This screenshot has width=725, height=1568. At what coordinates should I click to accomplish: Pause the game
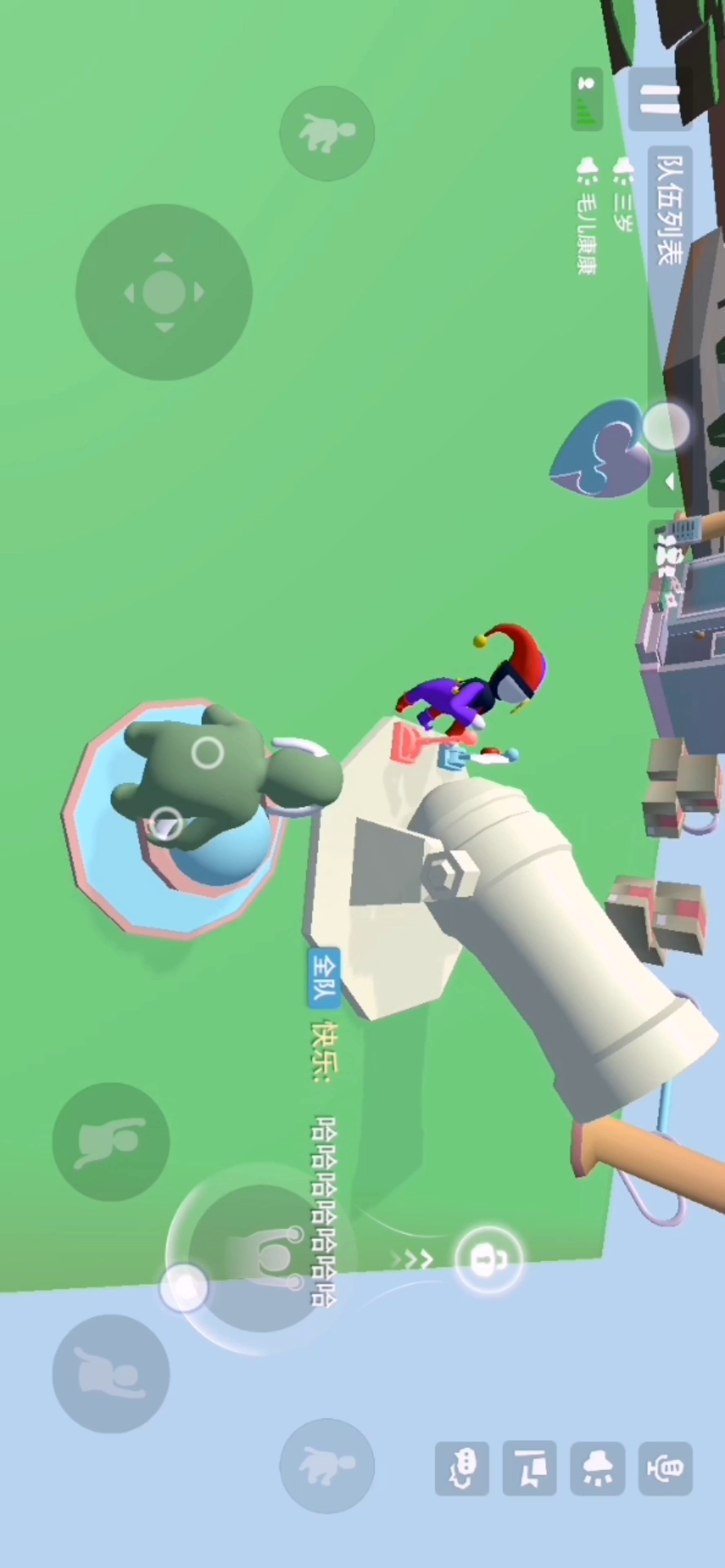[660, 100]
